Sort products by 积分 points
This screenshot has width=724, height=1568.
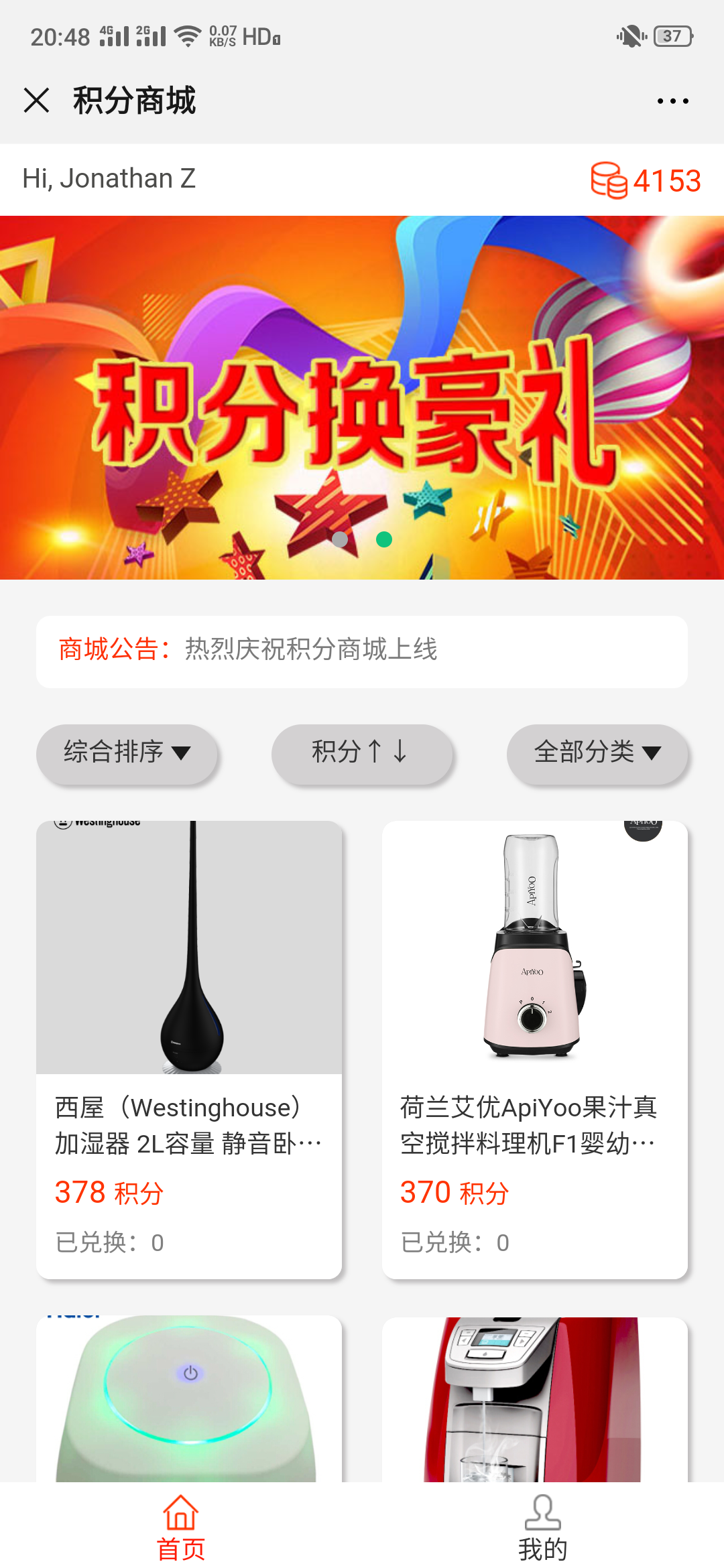361,753
